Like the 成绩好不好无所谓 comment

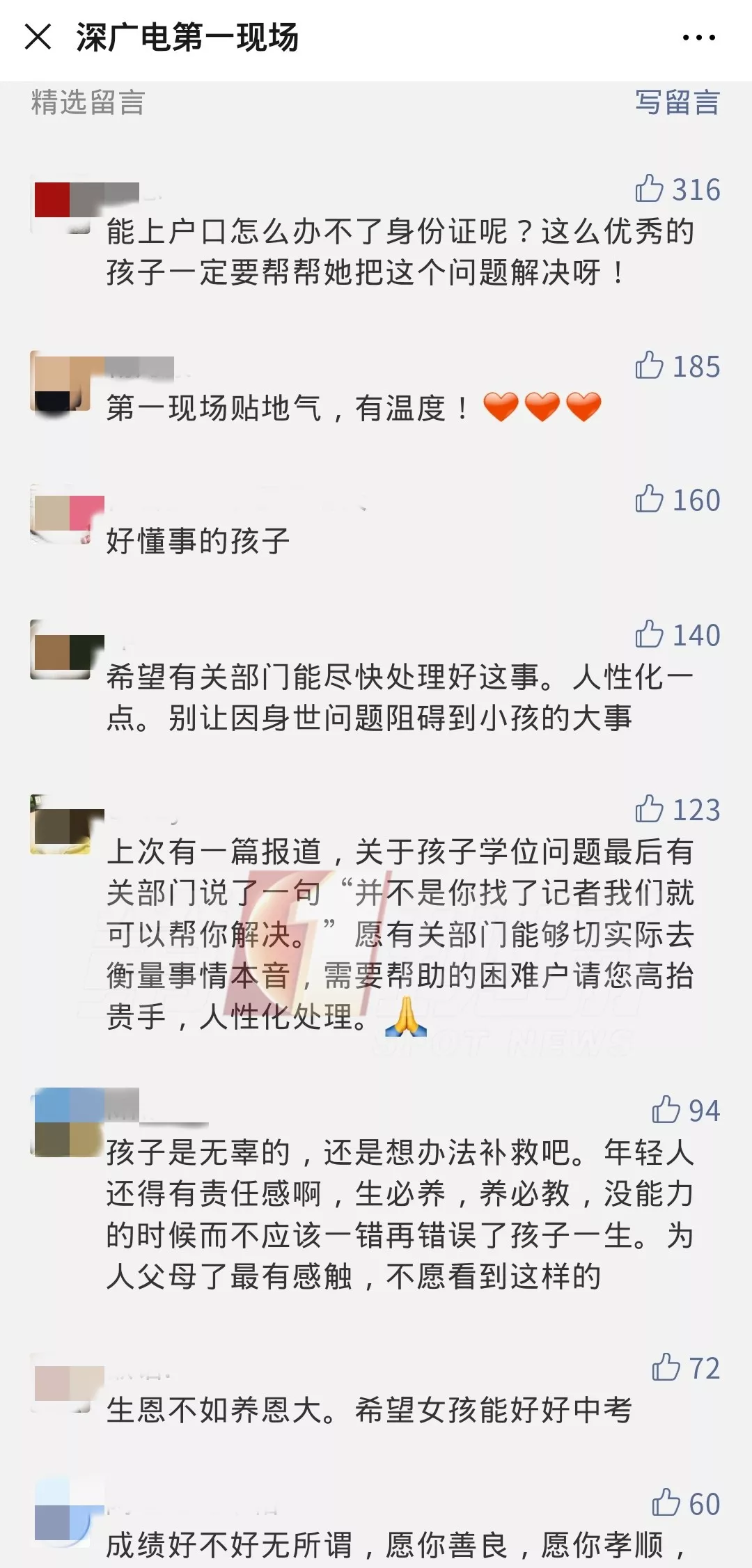(x=666, y=1503)
